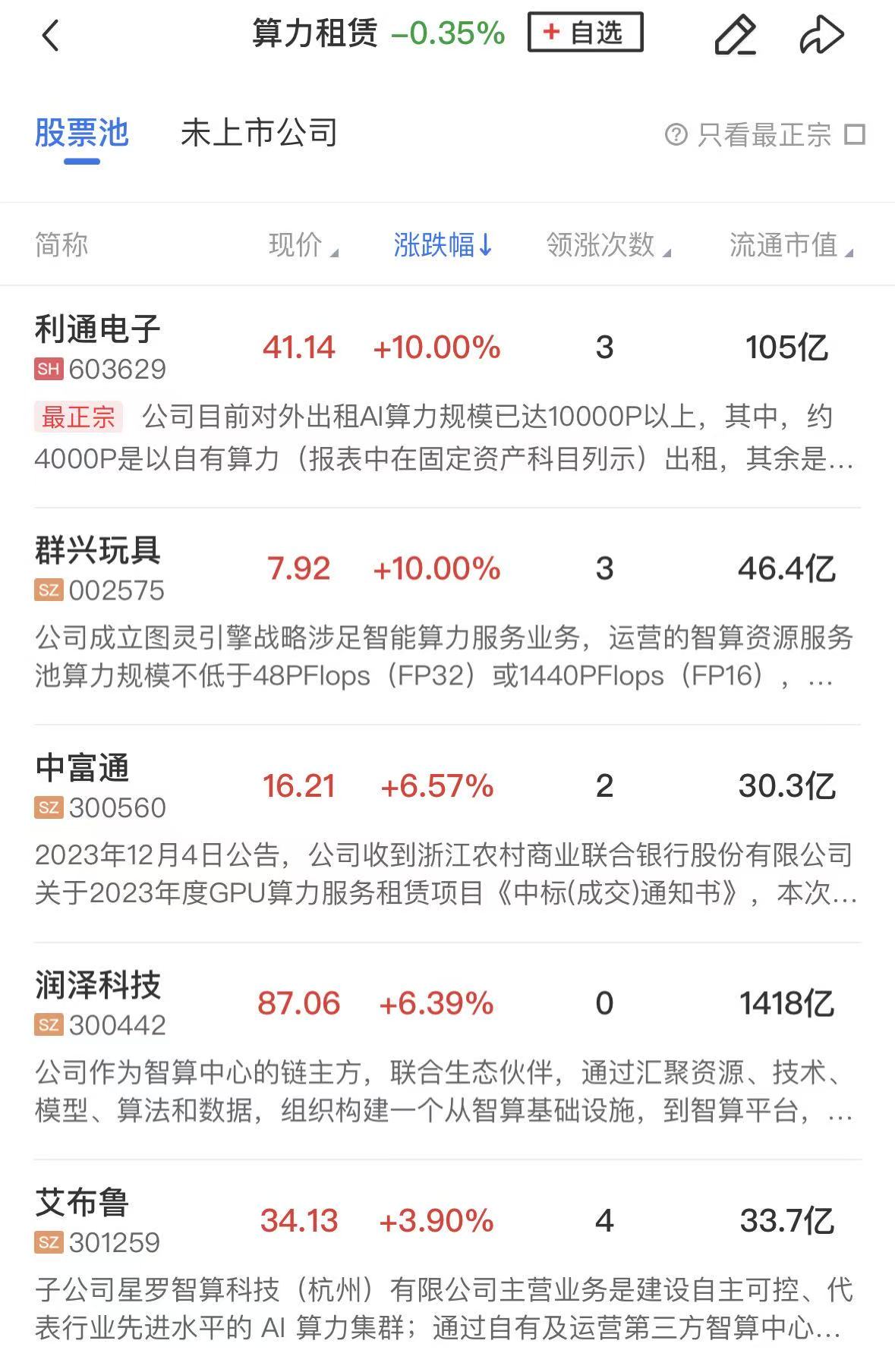Reverse the 涨跌幅 sort order

pyautogui.click(x=443, y=245)
